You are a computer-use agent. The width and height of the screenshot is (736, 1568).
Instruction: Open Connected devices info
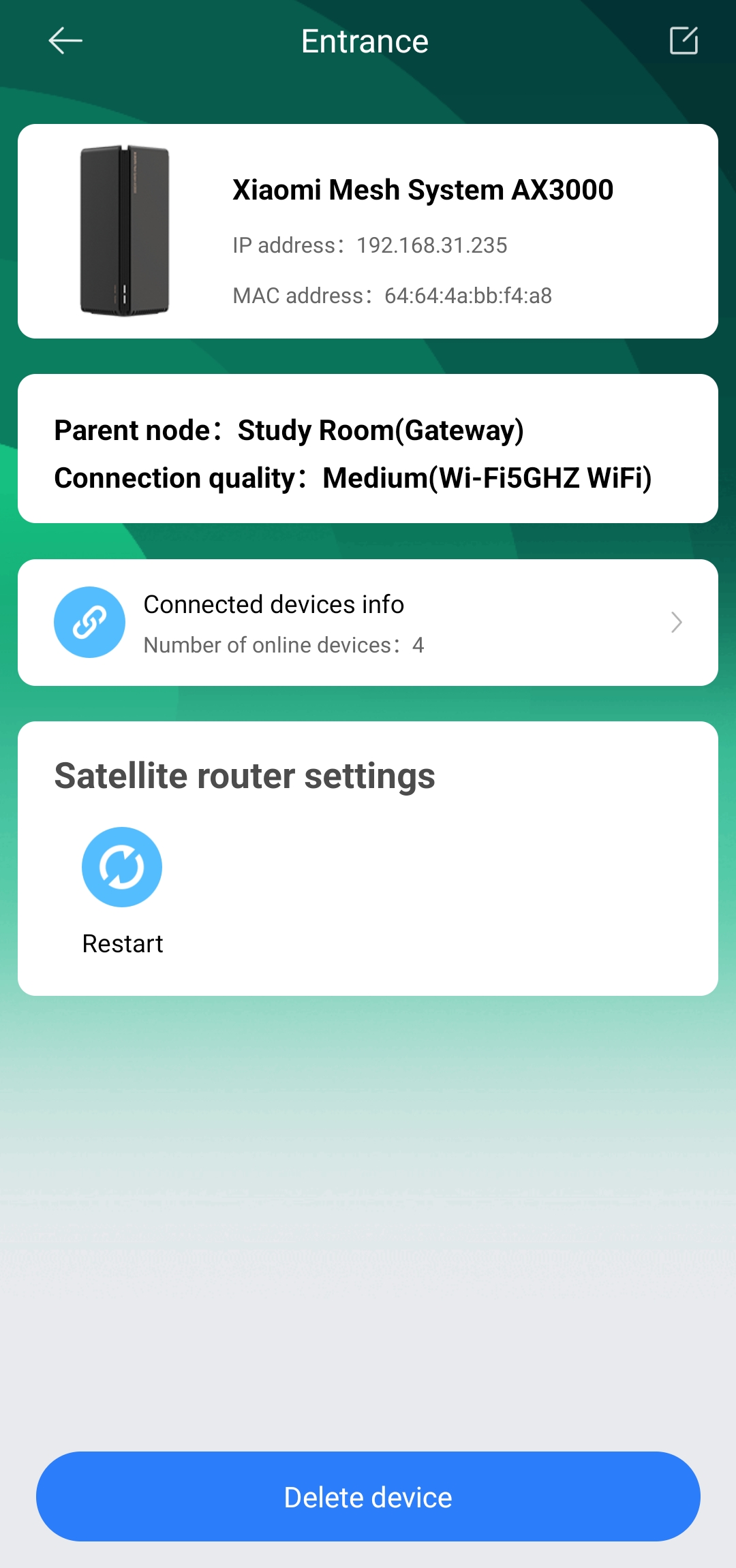coord(368,623)
